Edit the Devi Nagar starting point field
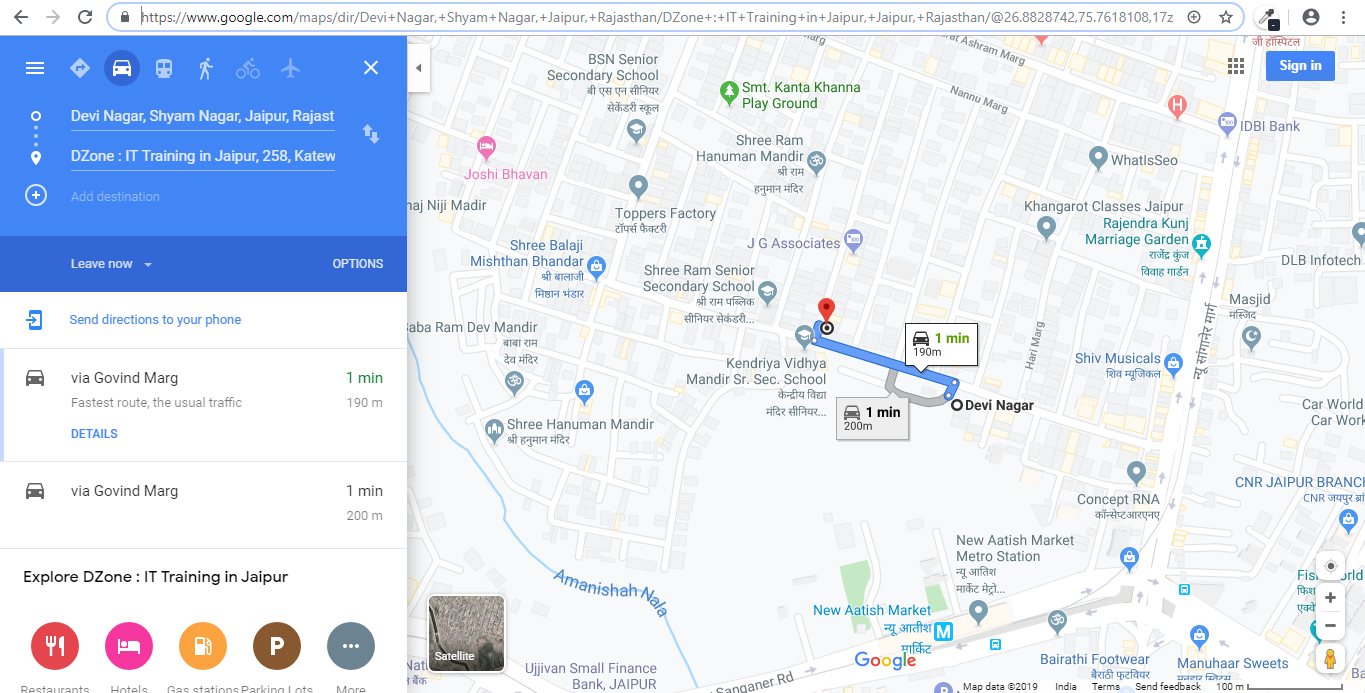The image size is (1365, 693). tap(202, 116)
